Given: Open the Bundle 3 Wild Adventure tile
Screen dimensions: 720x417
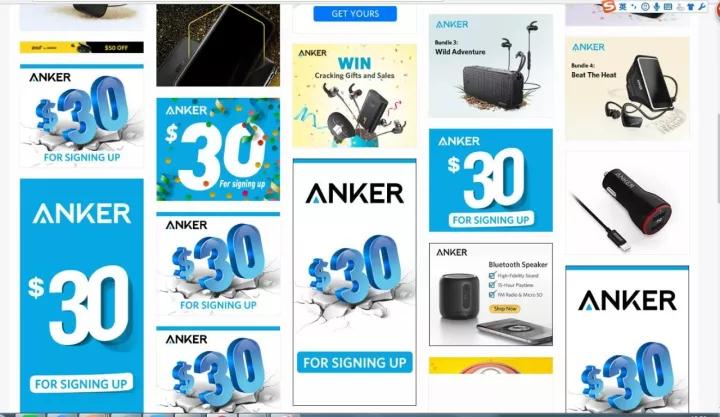Looking at the screenshot, I should pos(490,67).
